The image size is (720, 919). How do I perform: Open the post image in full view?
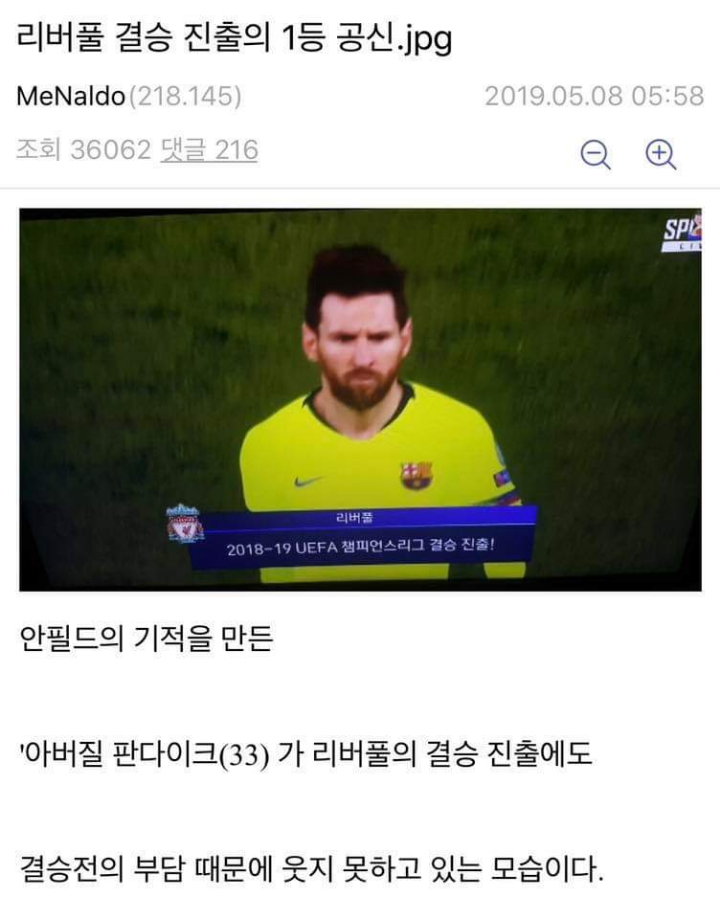pyautogui.click(x=360, y=399)
